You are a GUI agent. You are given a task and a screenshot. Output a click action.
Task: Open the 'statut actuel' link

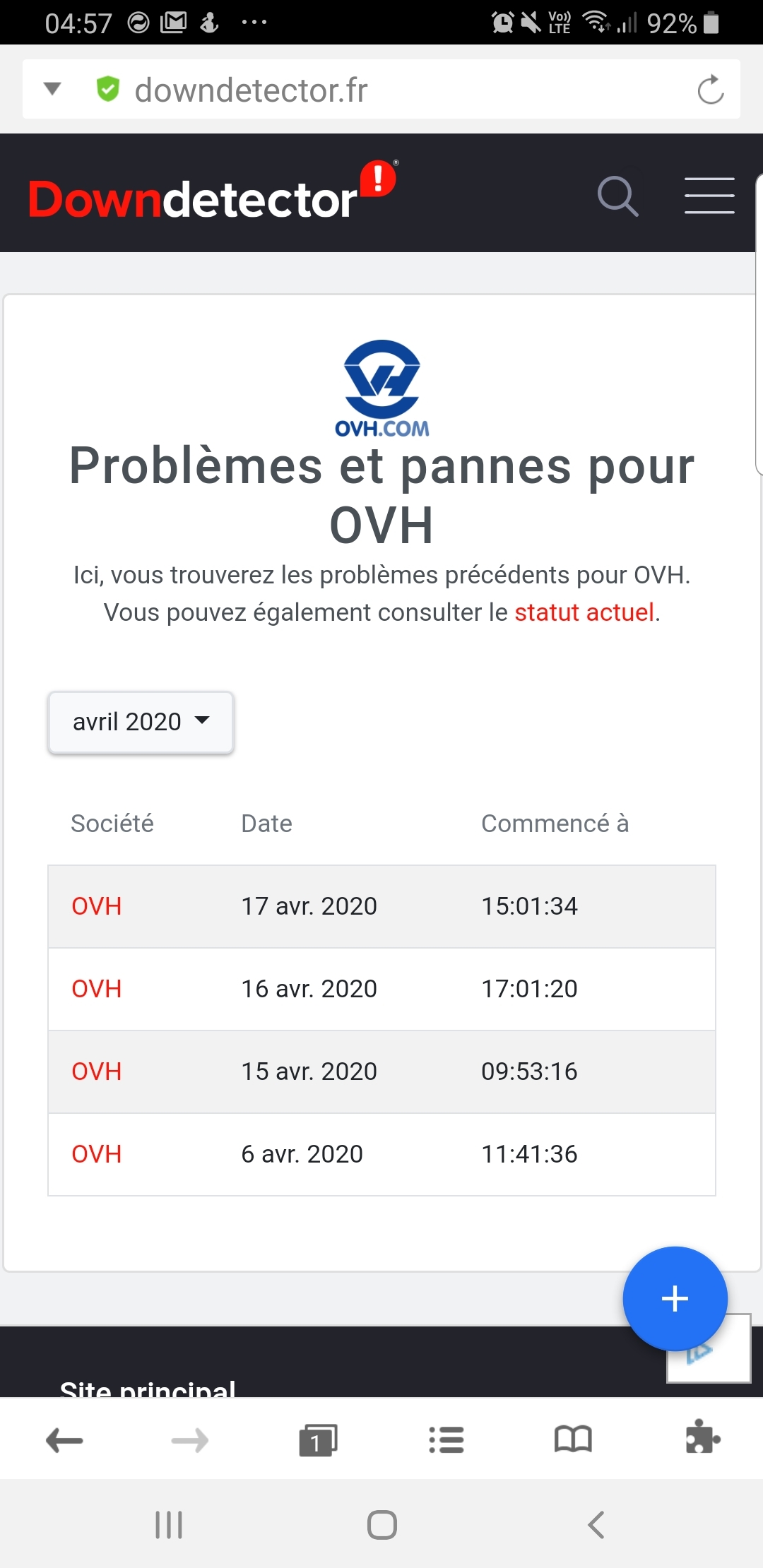pos(584,612)
